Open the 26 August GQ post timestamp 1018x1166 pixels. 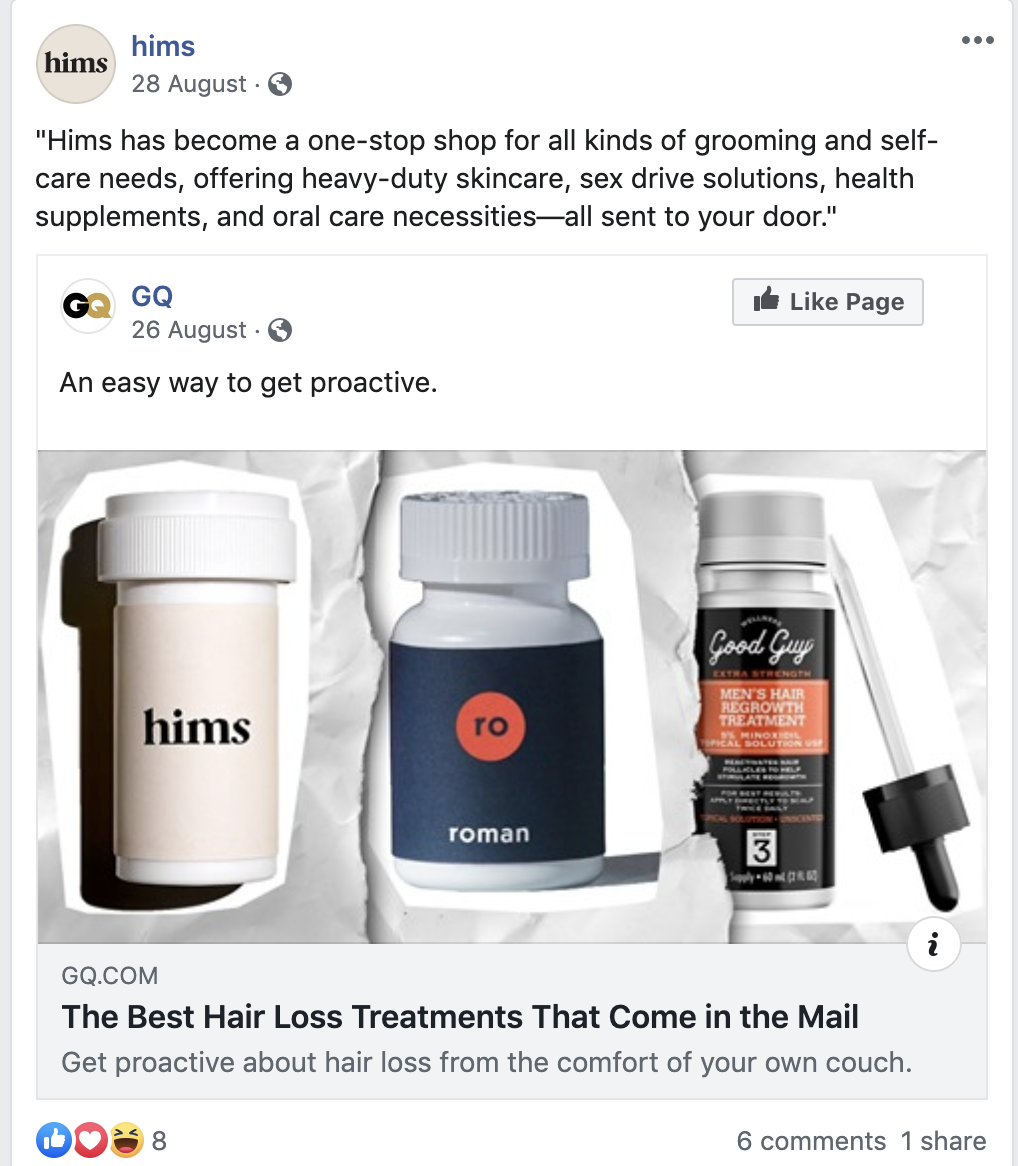click(188, 330)
